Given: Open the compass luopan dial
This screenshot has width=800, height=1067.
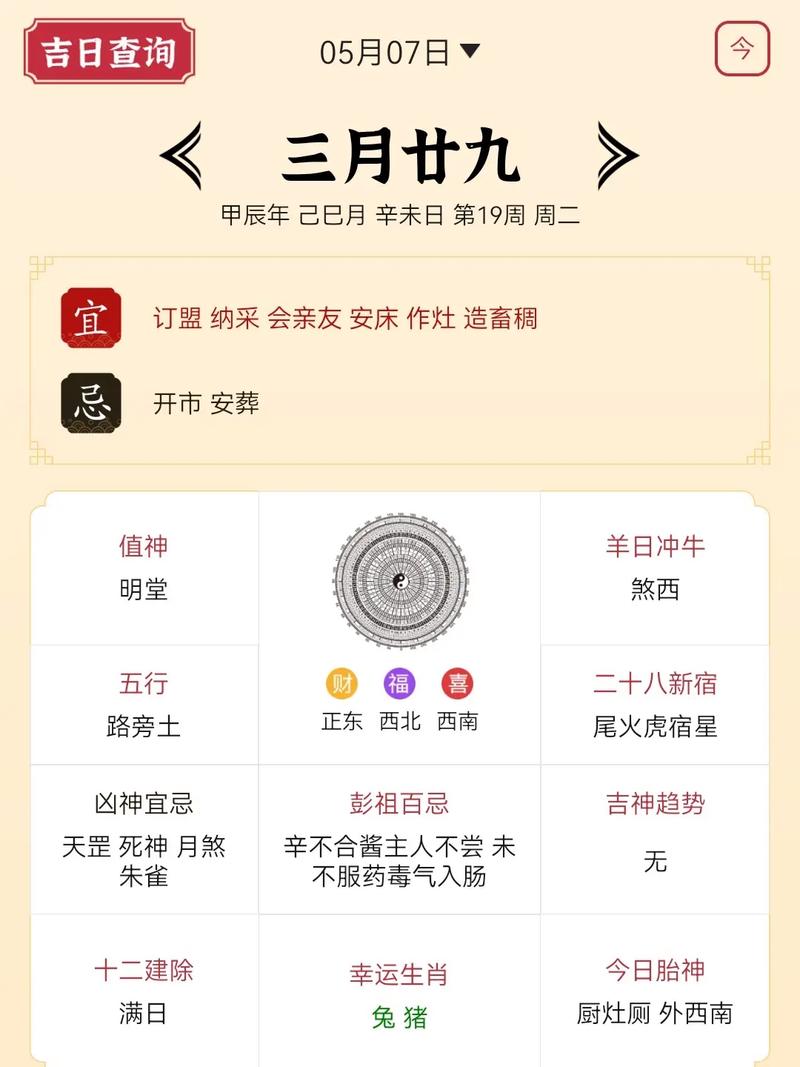Looking at the screenshot, I should pos(400,581).
